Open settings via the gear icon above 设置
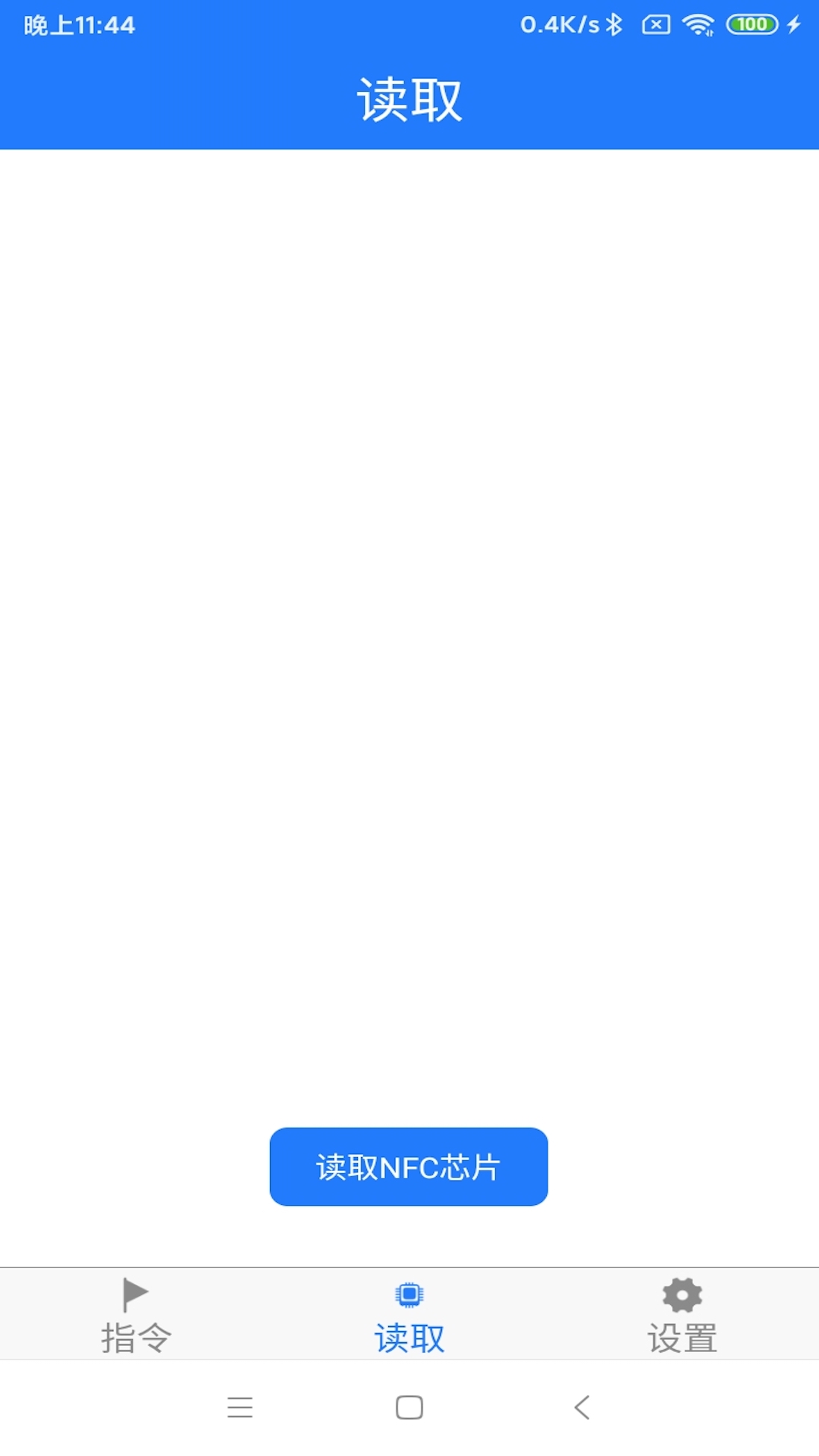819x1456 pixels. click(x=681, y=1291)
